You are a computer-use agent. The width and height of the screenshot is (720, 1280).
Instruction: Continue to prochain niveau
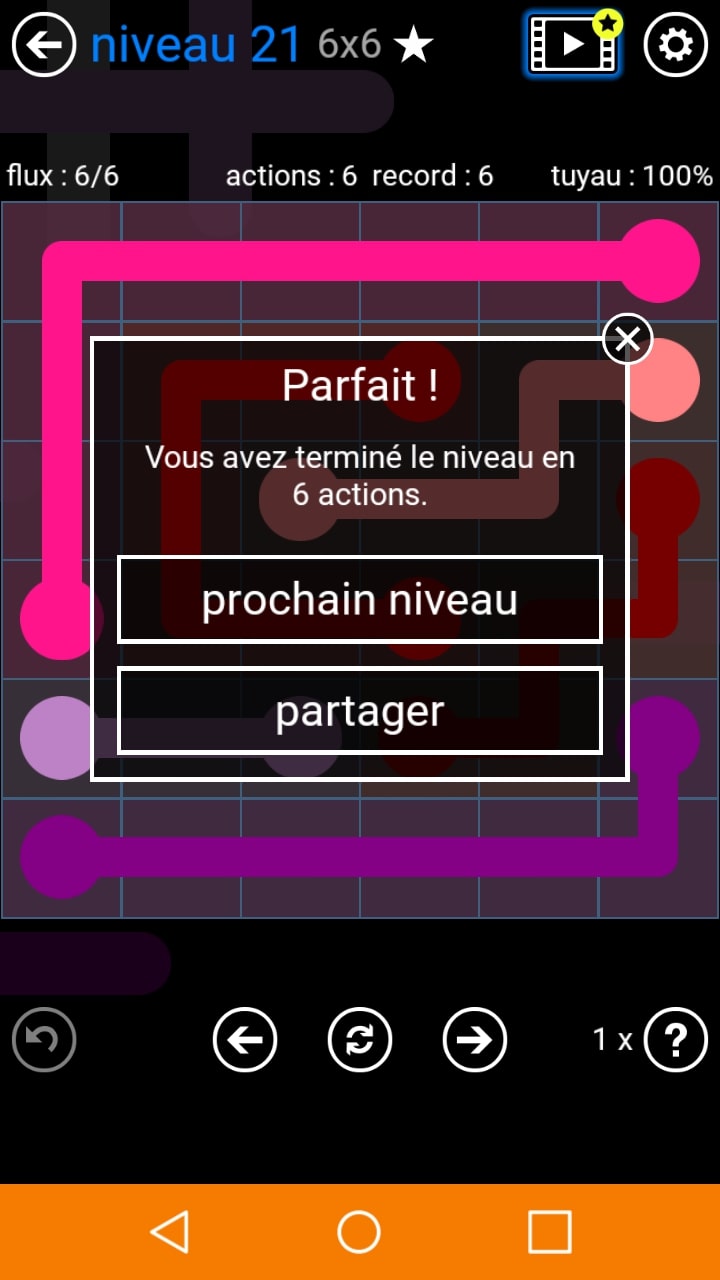click(360, 600)
